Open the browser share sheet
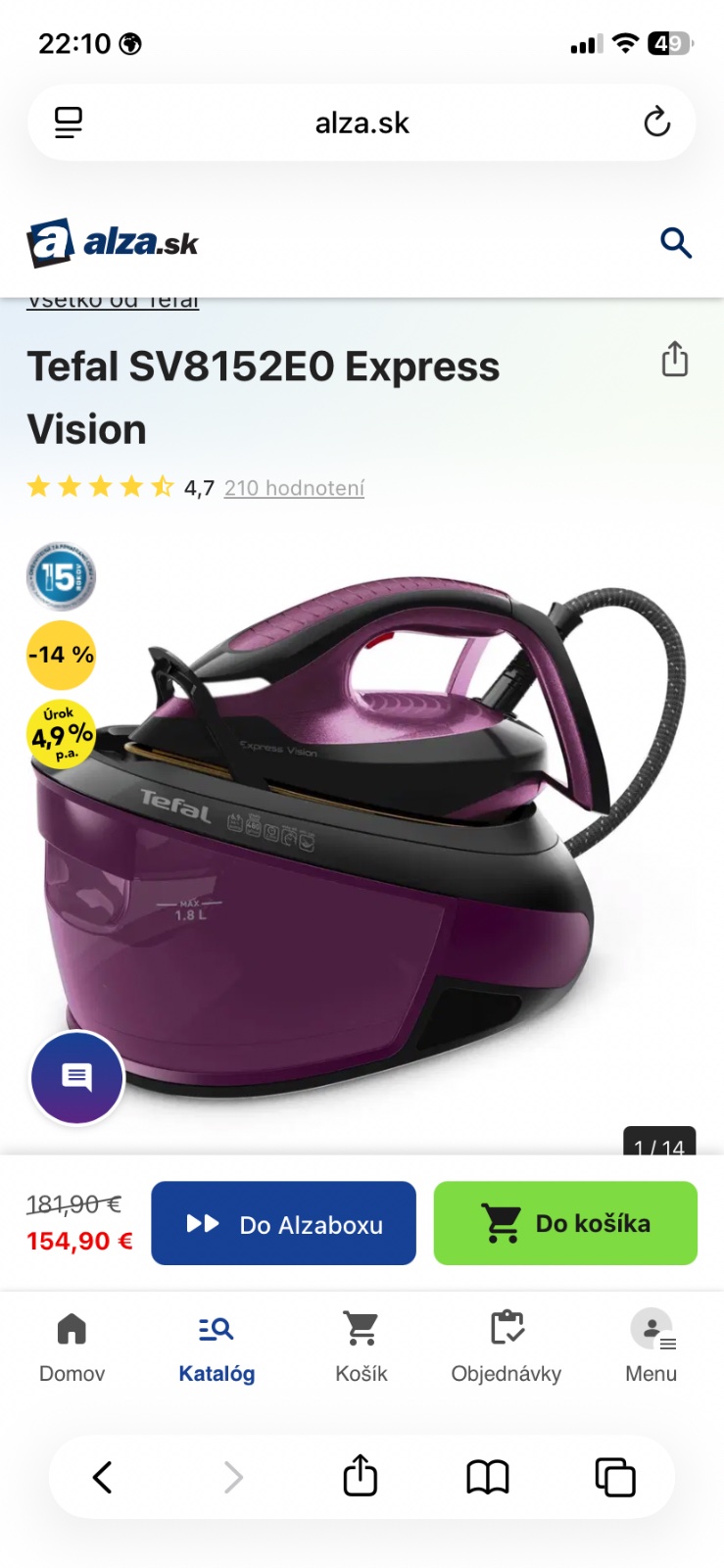 361,1477
